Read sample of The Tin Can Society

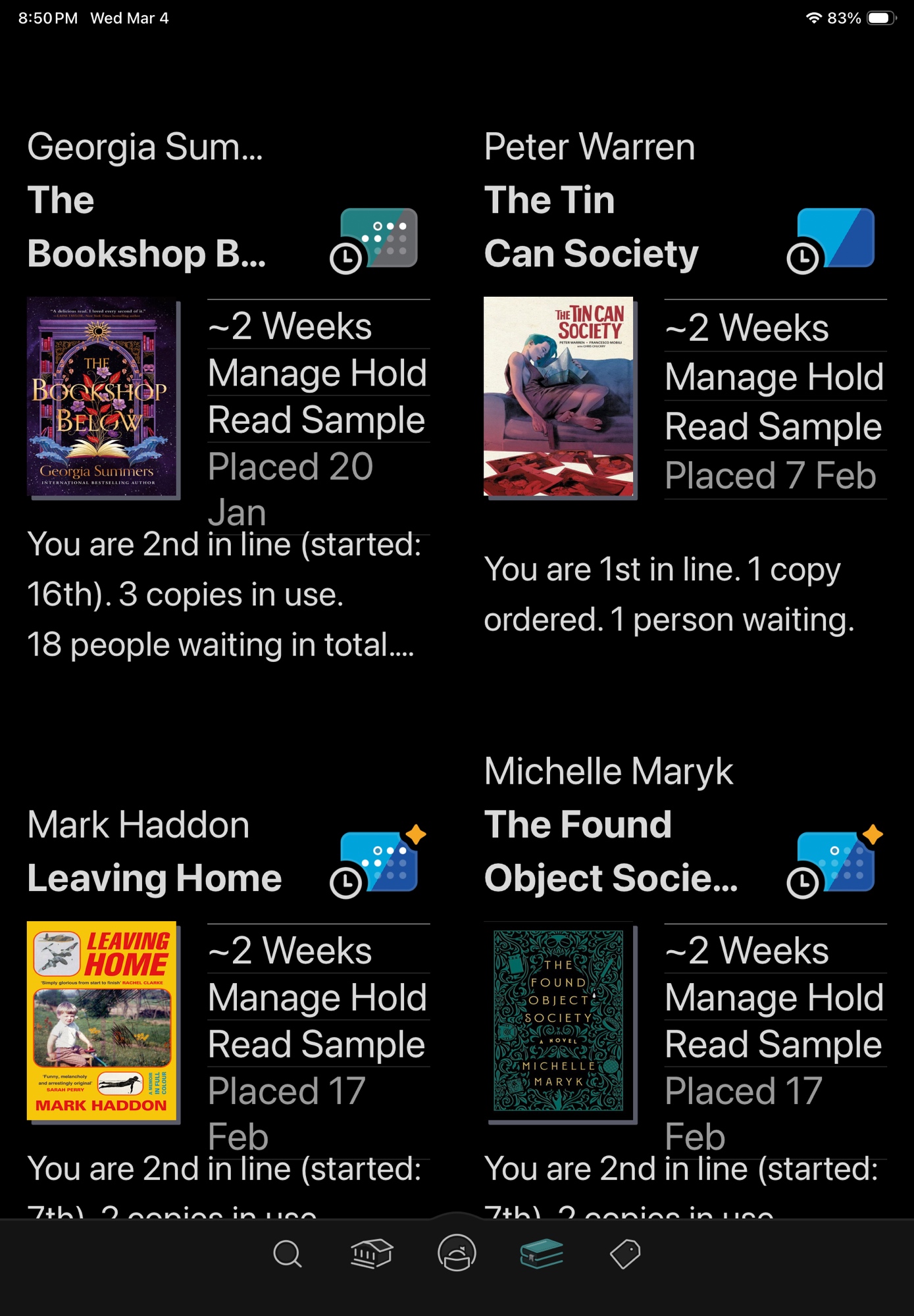tap(773, 426)
